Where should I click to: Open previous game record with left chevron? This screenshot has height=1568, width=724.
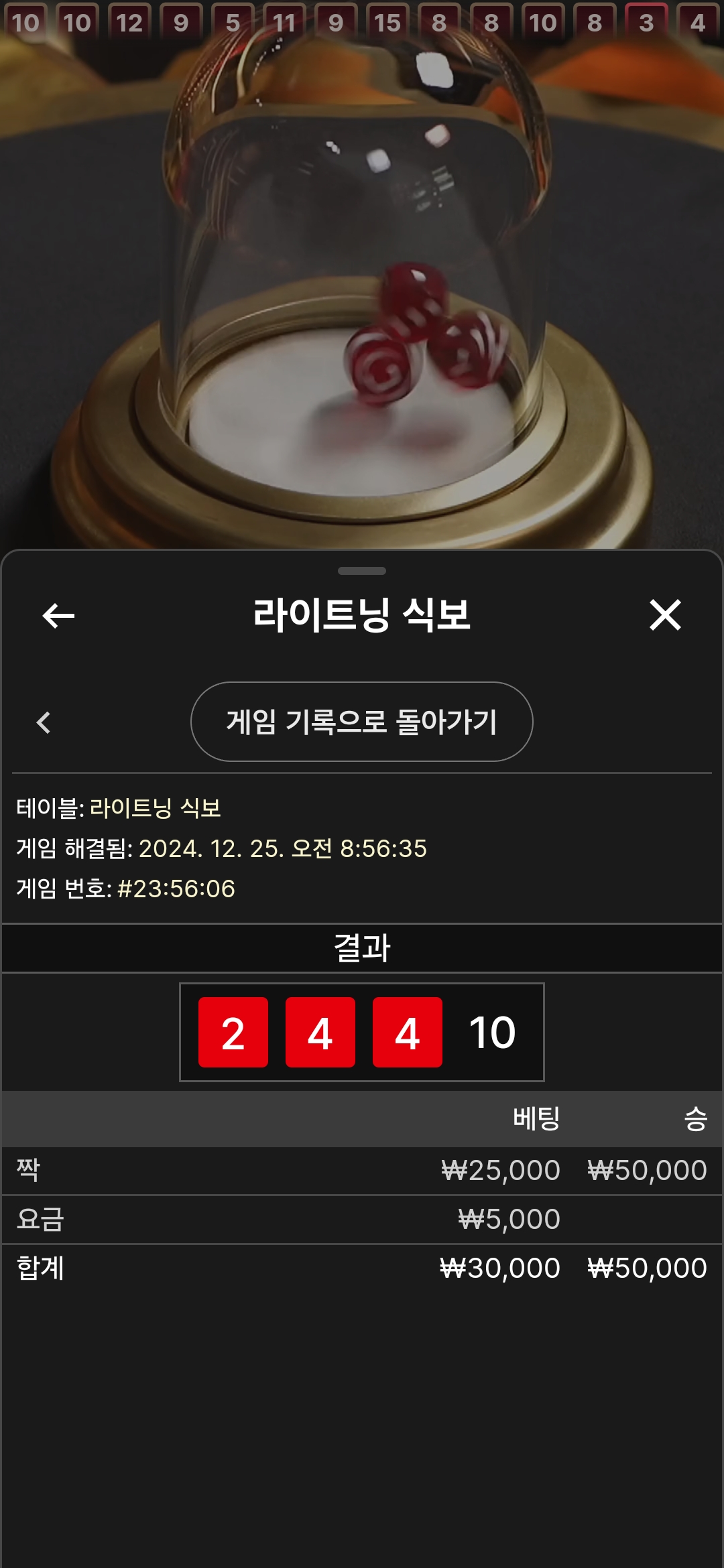[x=44, y=722]
